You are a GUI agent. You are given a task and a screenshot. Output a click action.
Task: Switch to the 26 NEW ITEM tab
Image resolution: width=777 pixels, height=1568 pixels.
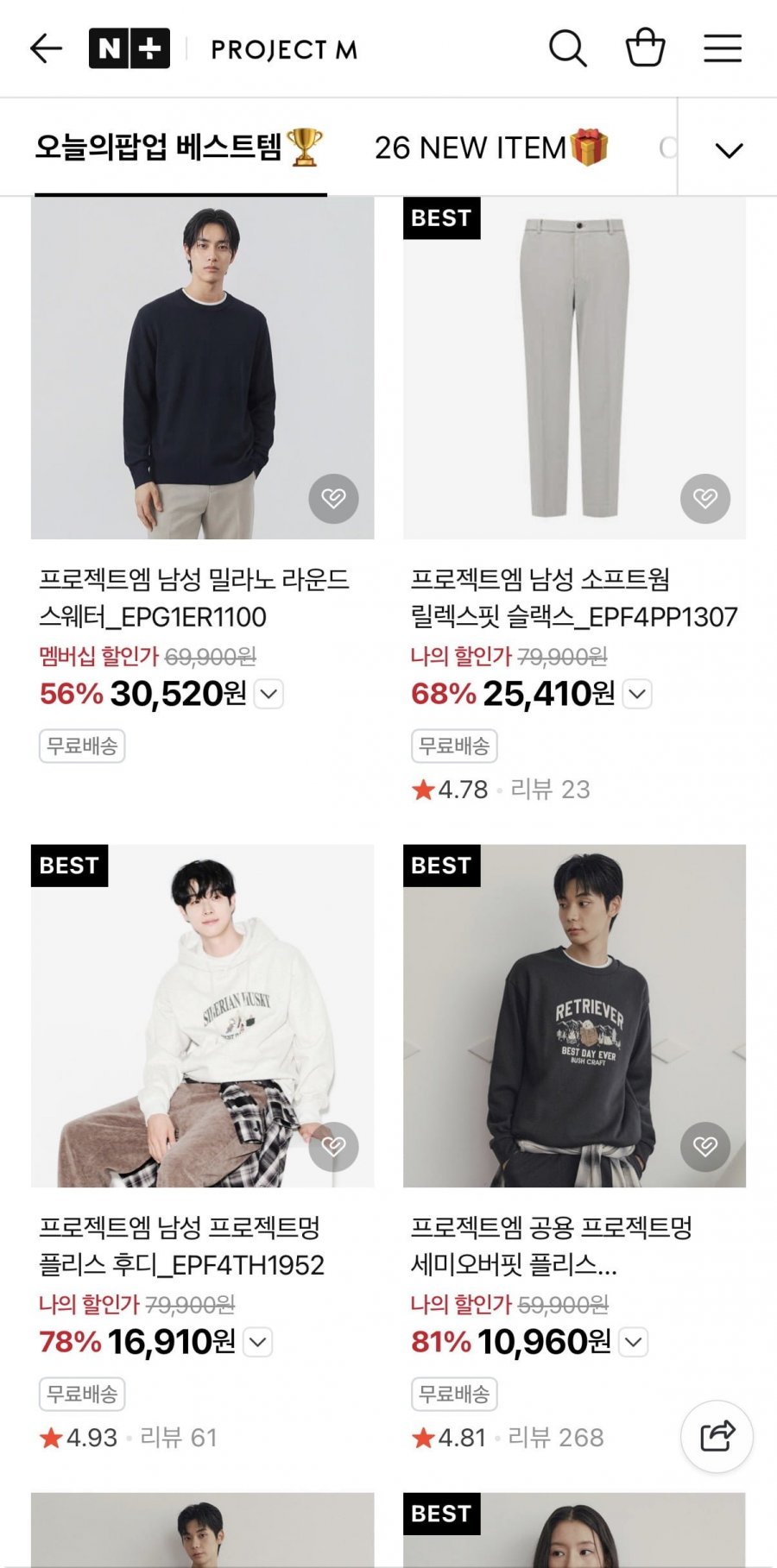tap(490, 148)
